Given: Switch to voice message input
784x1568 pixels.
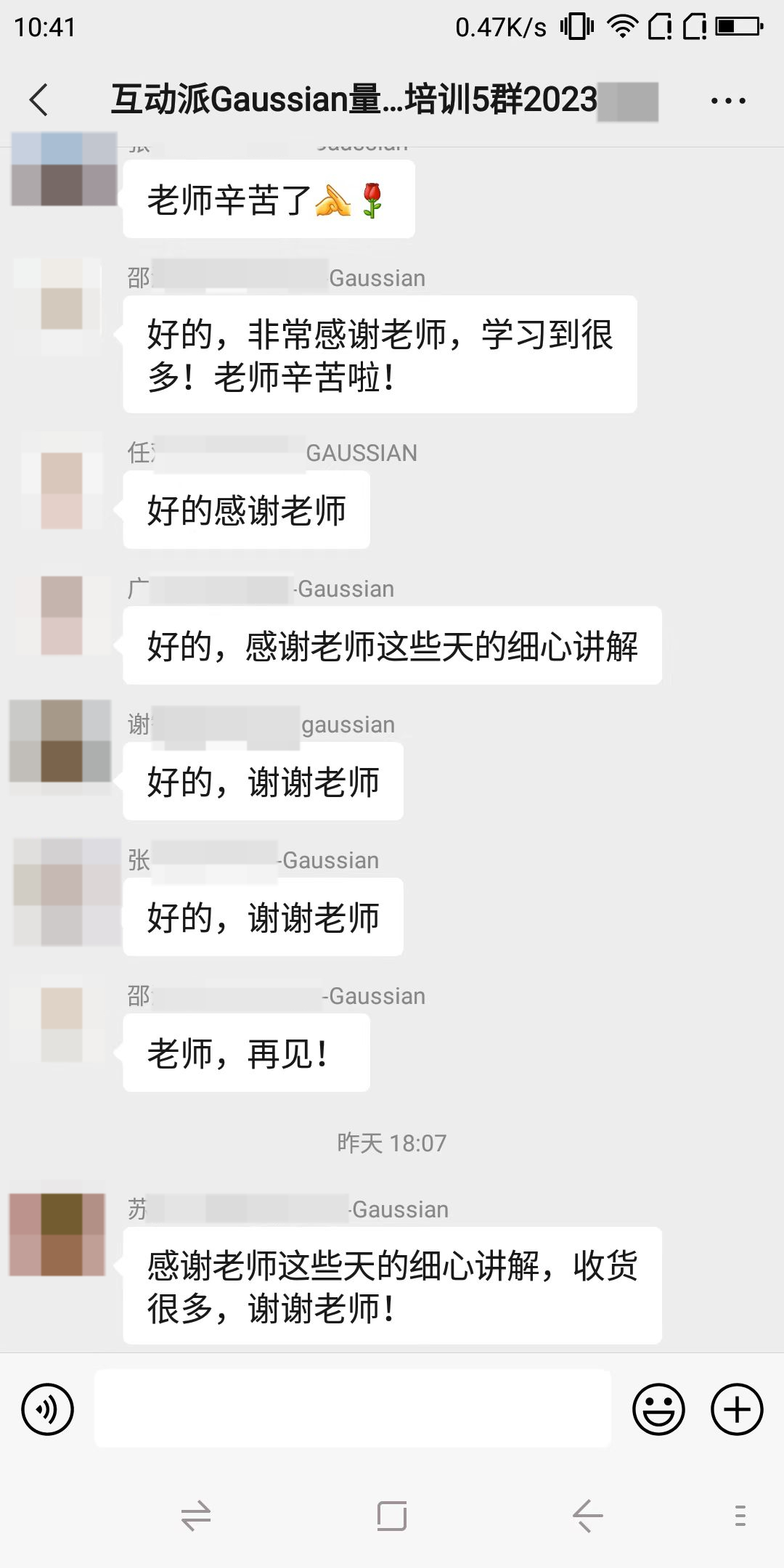Looking at the screenshot, I should click(x=48, y=1410).
